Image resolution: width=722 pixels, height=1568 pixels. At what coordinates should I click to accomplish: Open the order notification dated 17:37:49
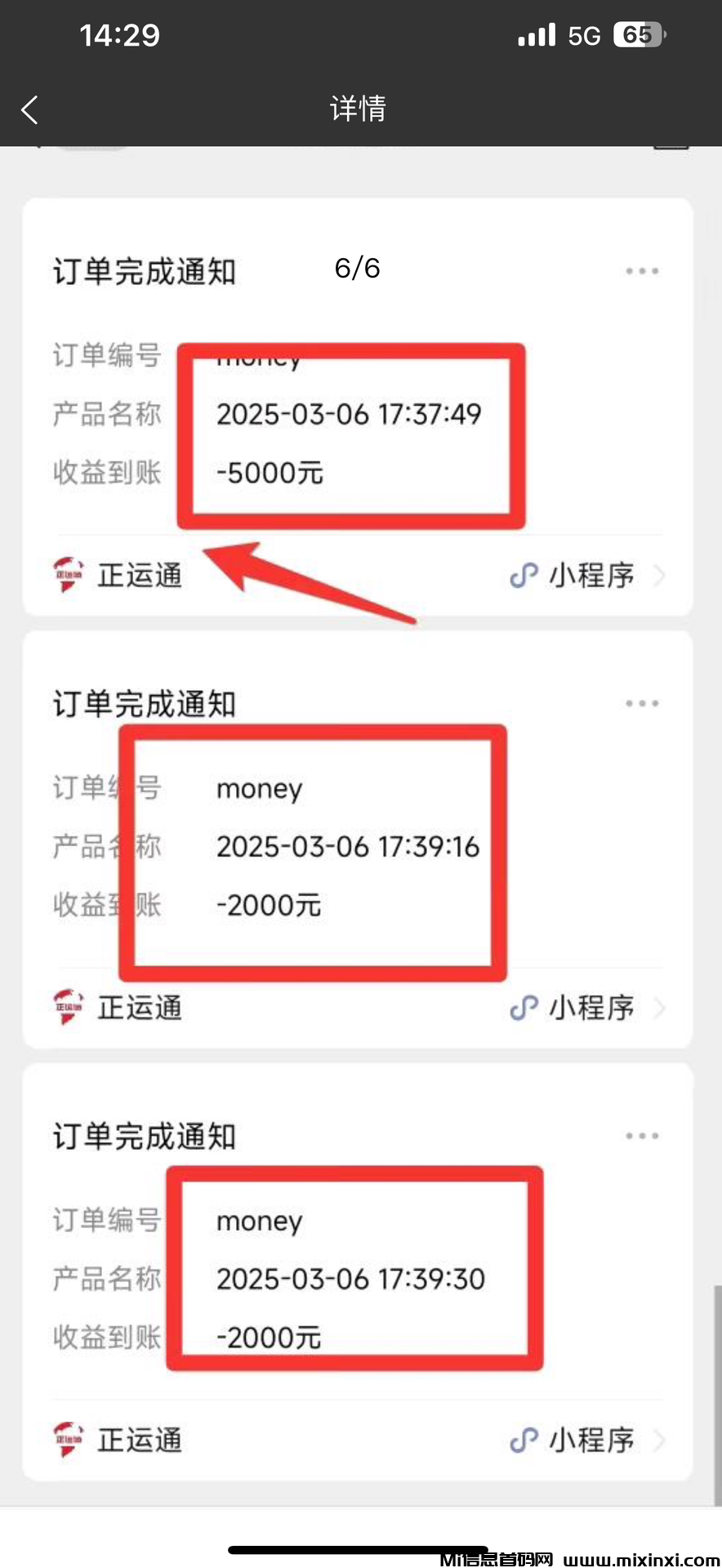349,414
